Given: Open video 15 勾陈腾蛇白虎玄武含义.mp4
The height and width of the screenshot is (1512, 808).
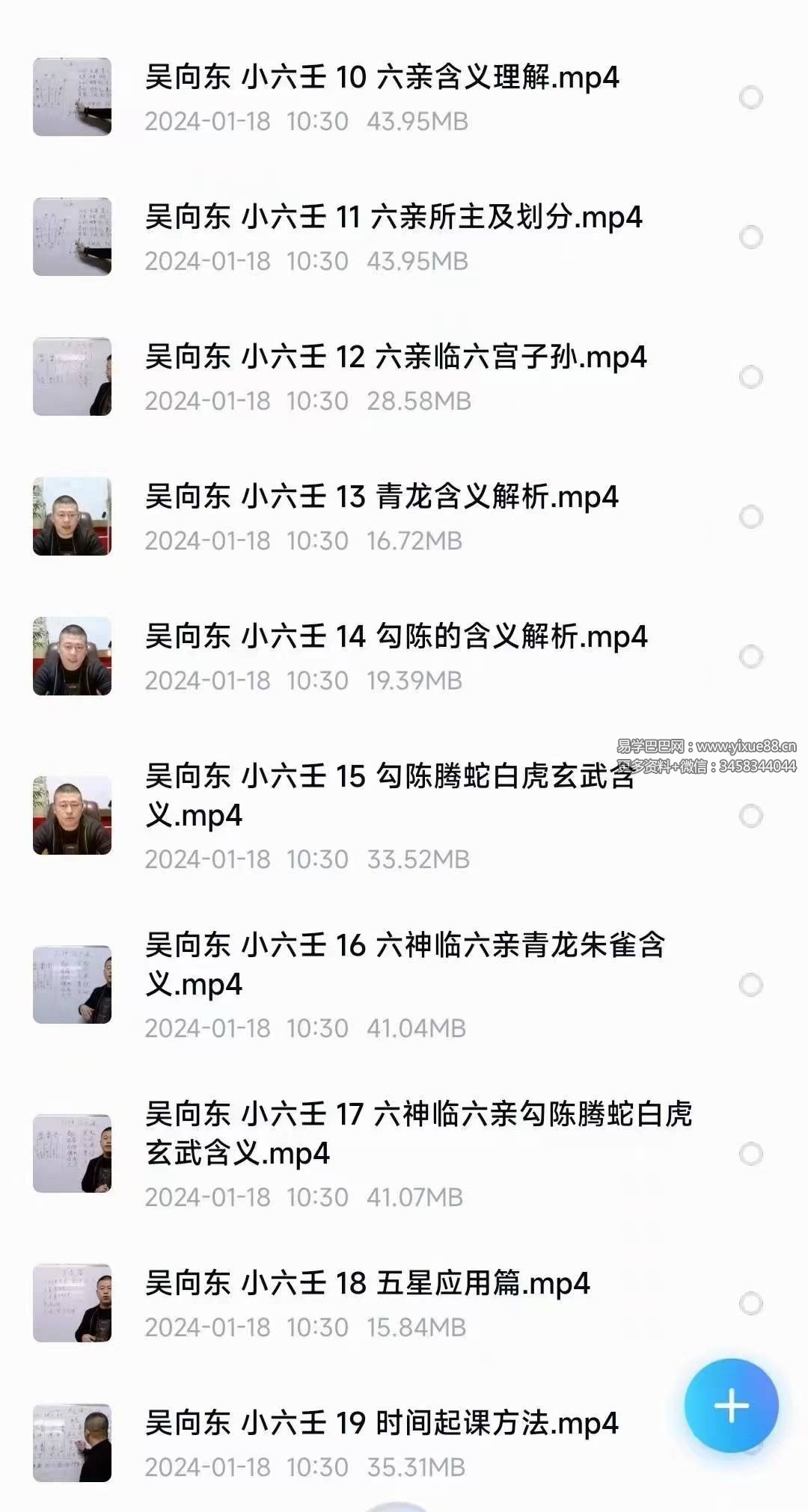Looking at the screenshot, I should 389,796.
